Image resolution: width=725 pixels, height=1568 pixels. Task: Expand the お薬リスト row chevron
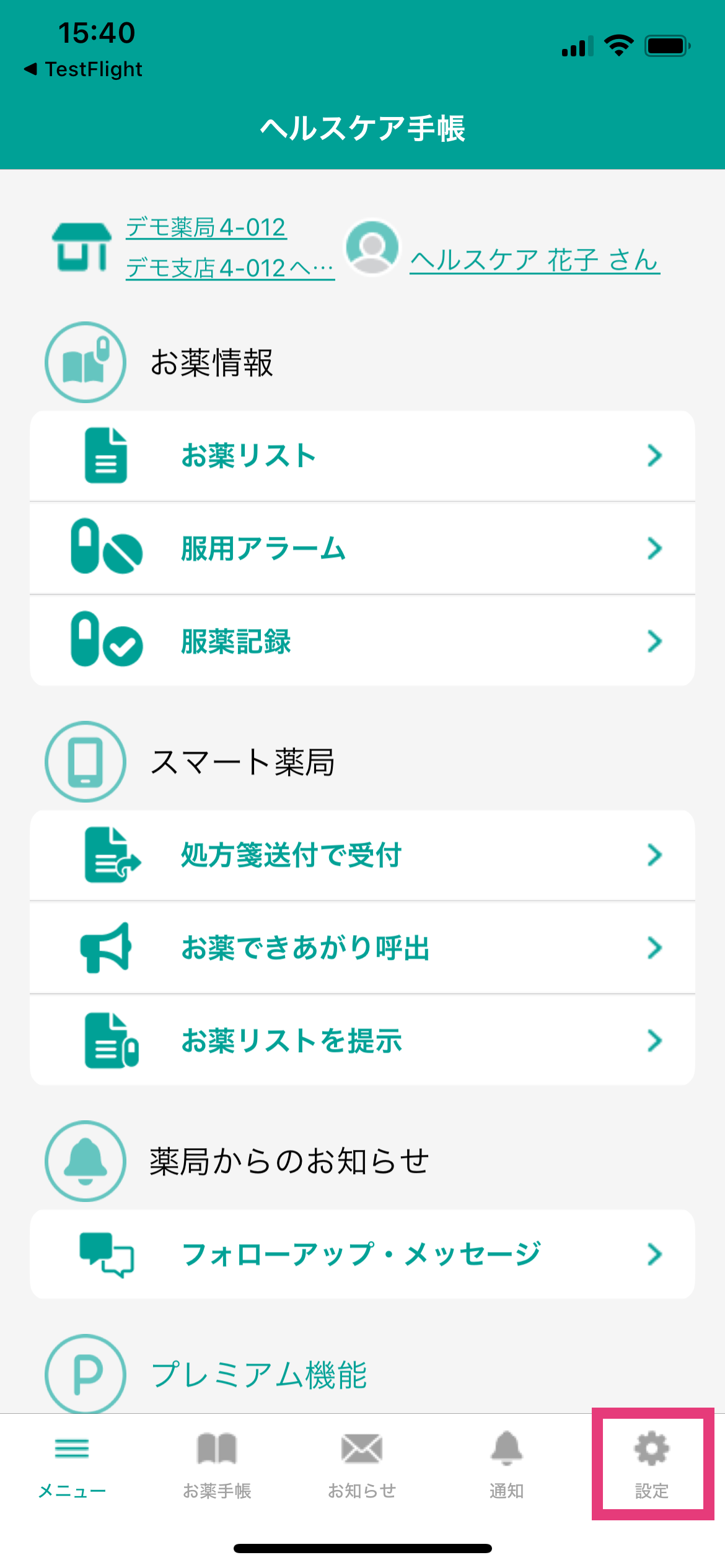[654, 456]
